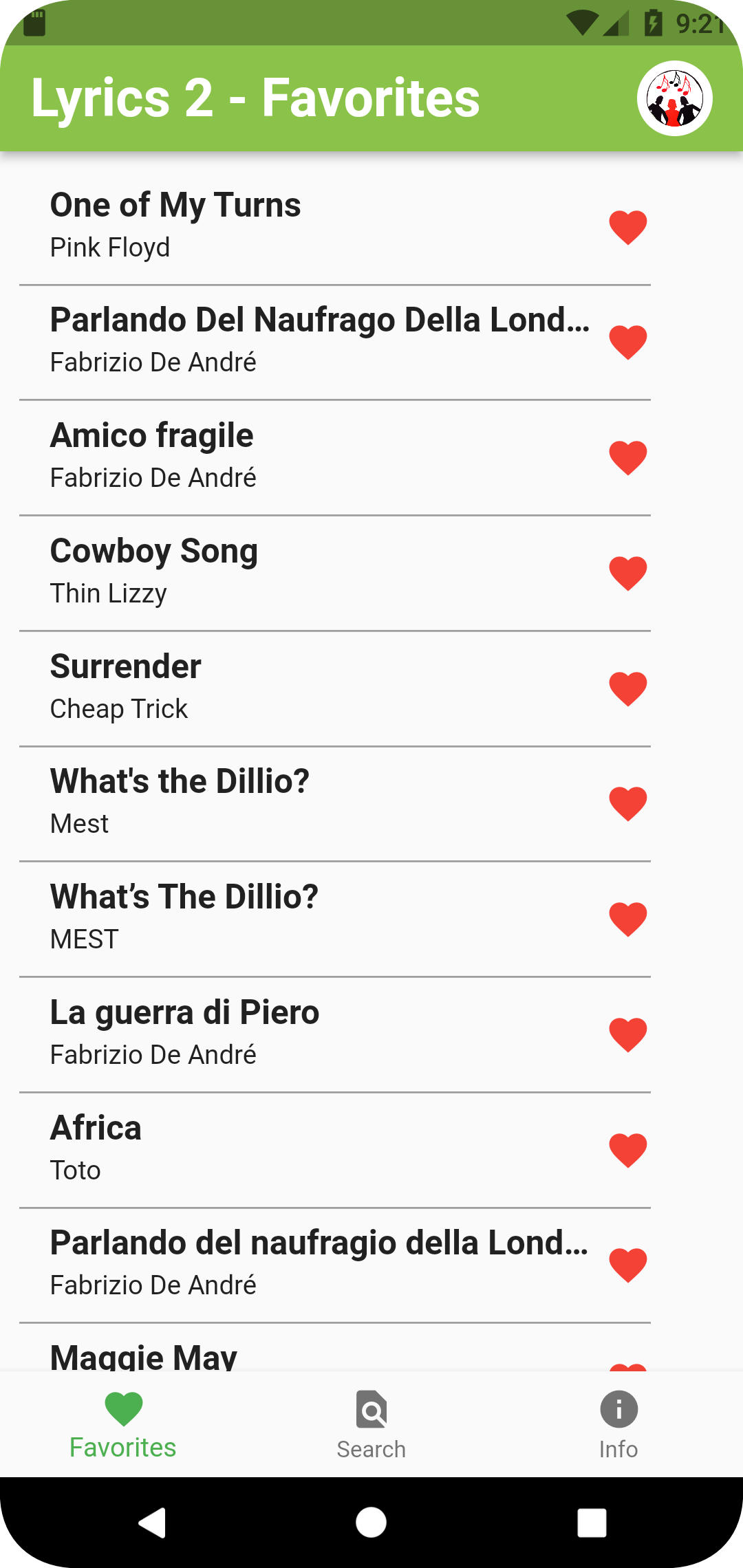Select the Favorites tab
743x1568 pixels.
point(123,1425)
